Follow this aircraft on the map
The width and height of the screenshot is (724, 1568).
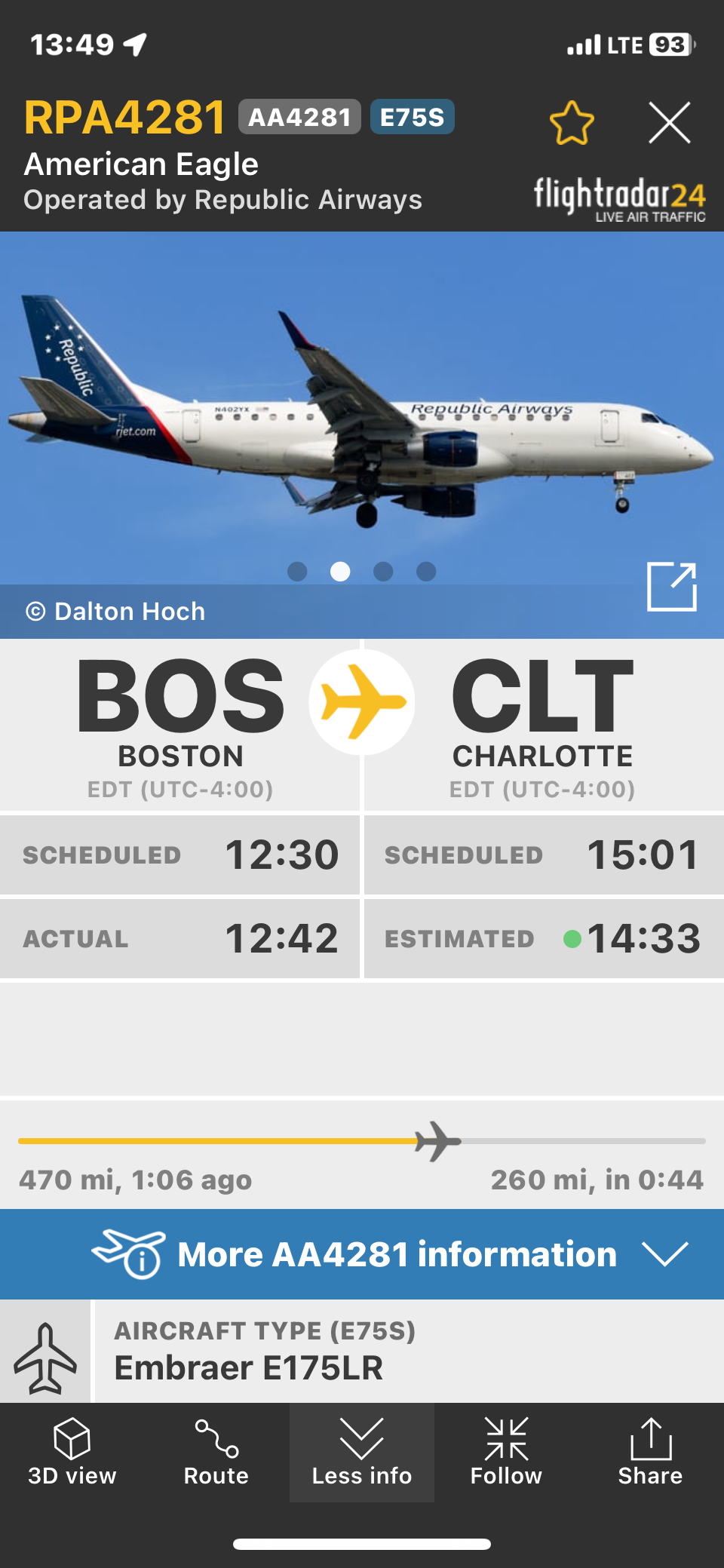tap(506, 1452)
